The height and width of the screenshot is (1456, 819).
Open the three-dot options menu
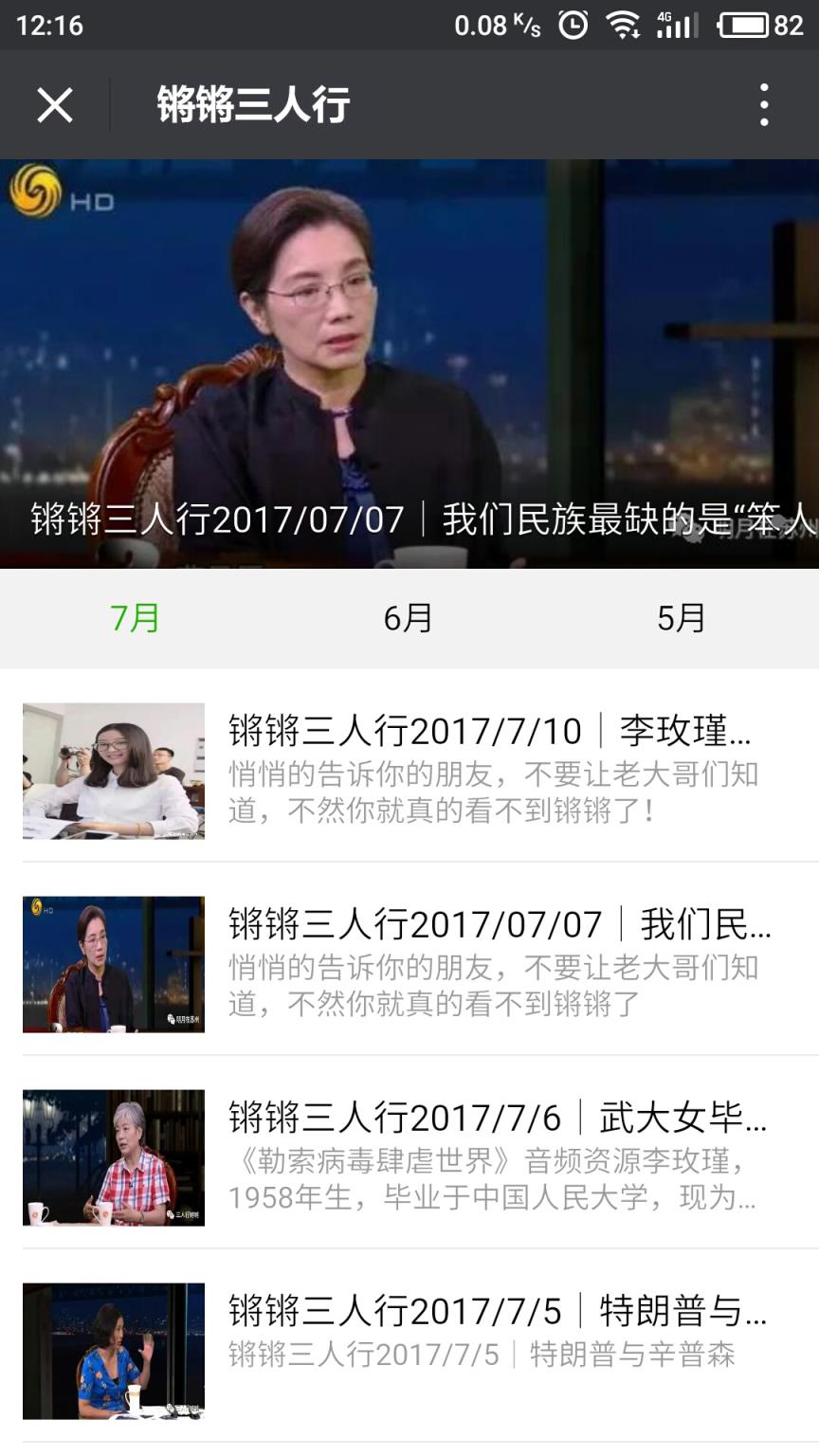pos(766,104)
